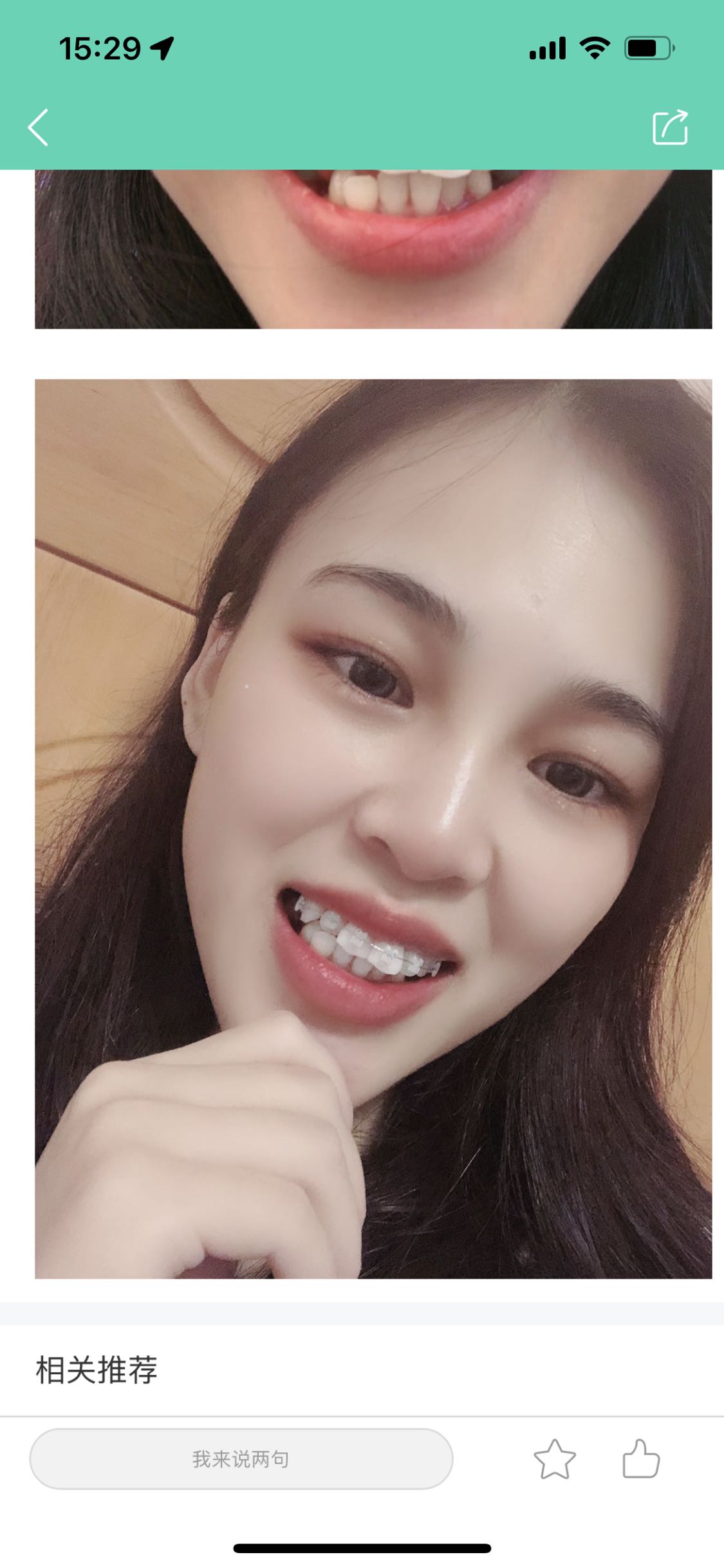
Task: Open the 我来说两句 comment box
Action: click(x=241, y=1459)
